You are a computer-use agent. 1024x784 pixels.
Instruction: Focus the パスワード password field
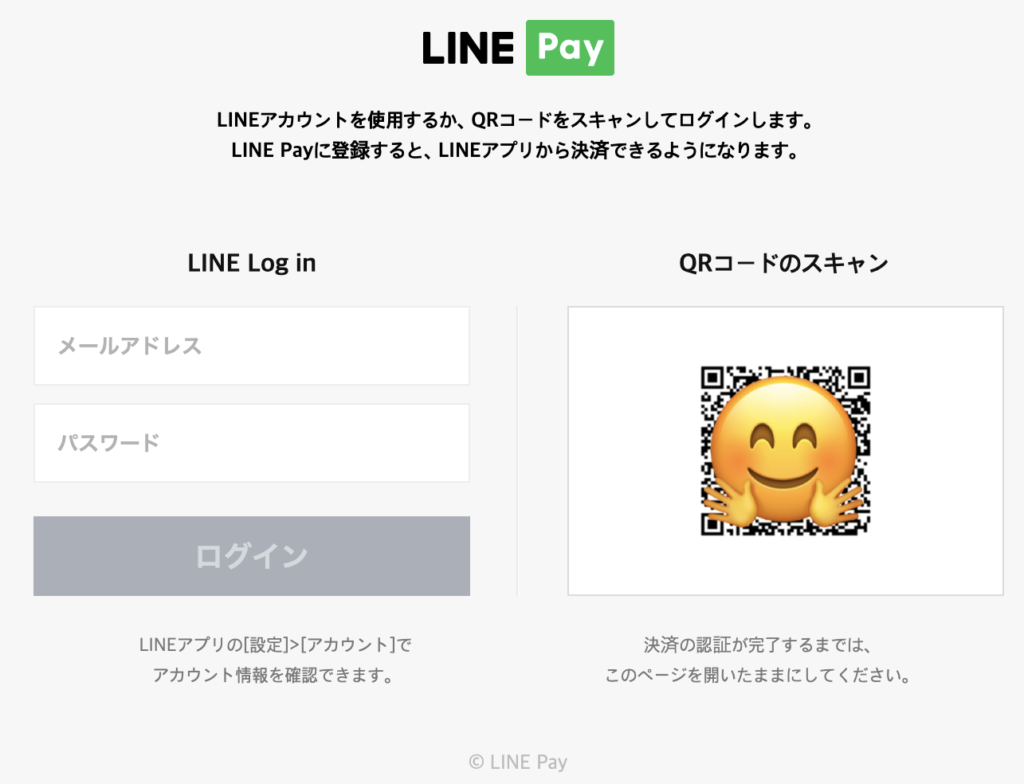tap(251, 443)
